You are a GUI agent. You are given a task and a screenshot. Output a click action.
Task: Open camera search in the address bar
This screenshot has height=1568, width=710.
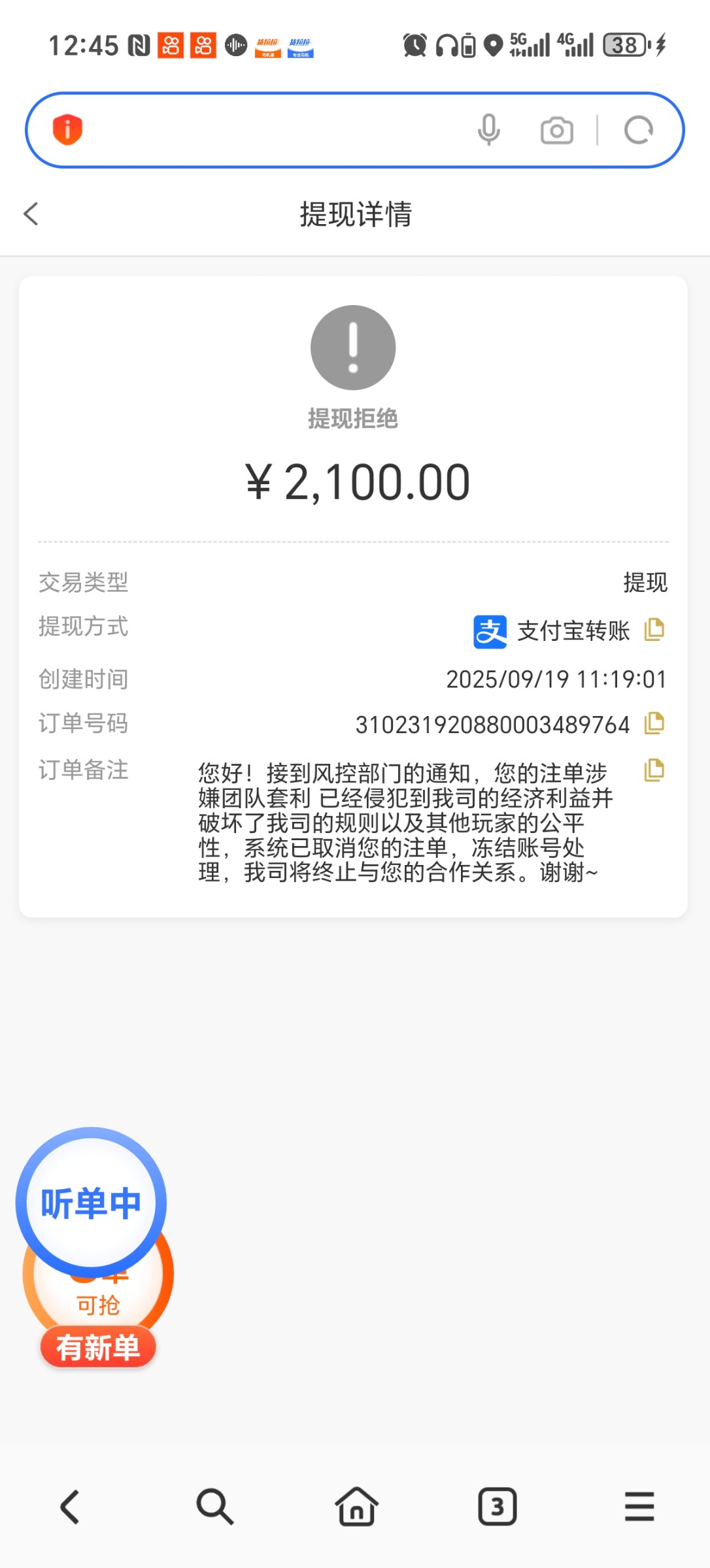point(556,130)
